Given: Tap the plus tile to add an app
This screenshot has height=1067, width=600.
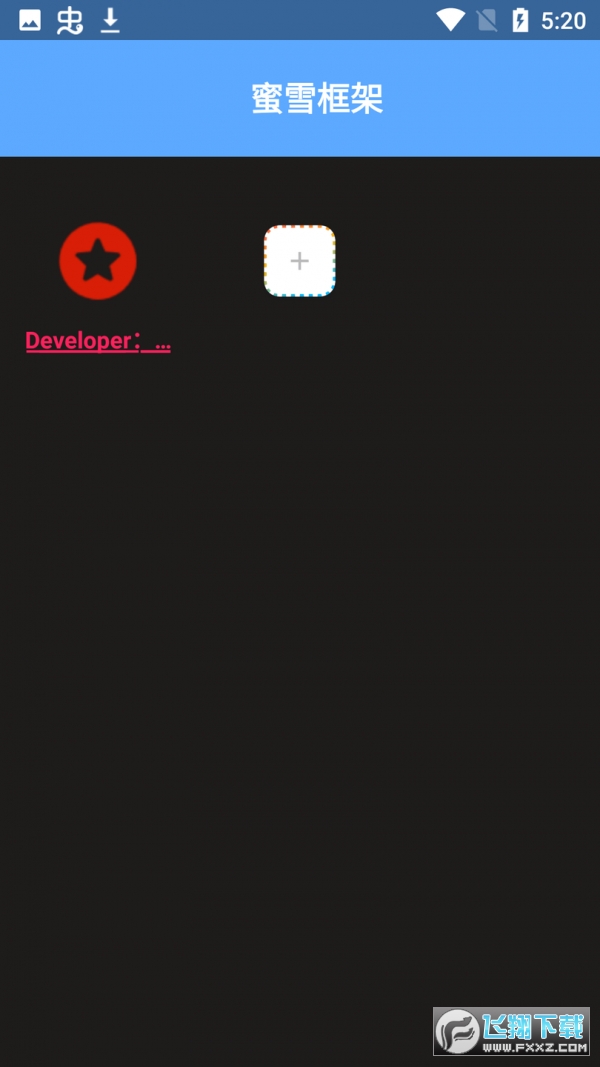Looking at the screenshot, I should pyautogui.click(x=299, y=261).
